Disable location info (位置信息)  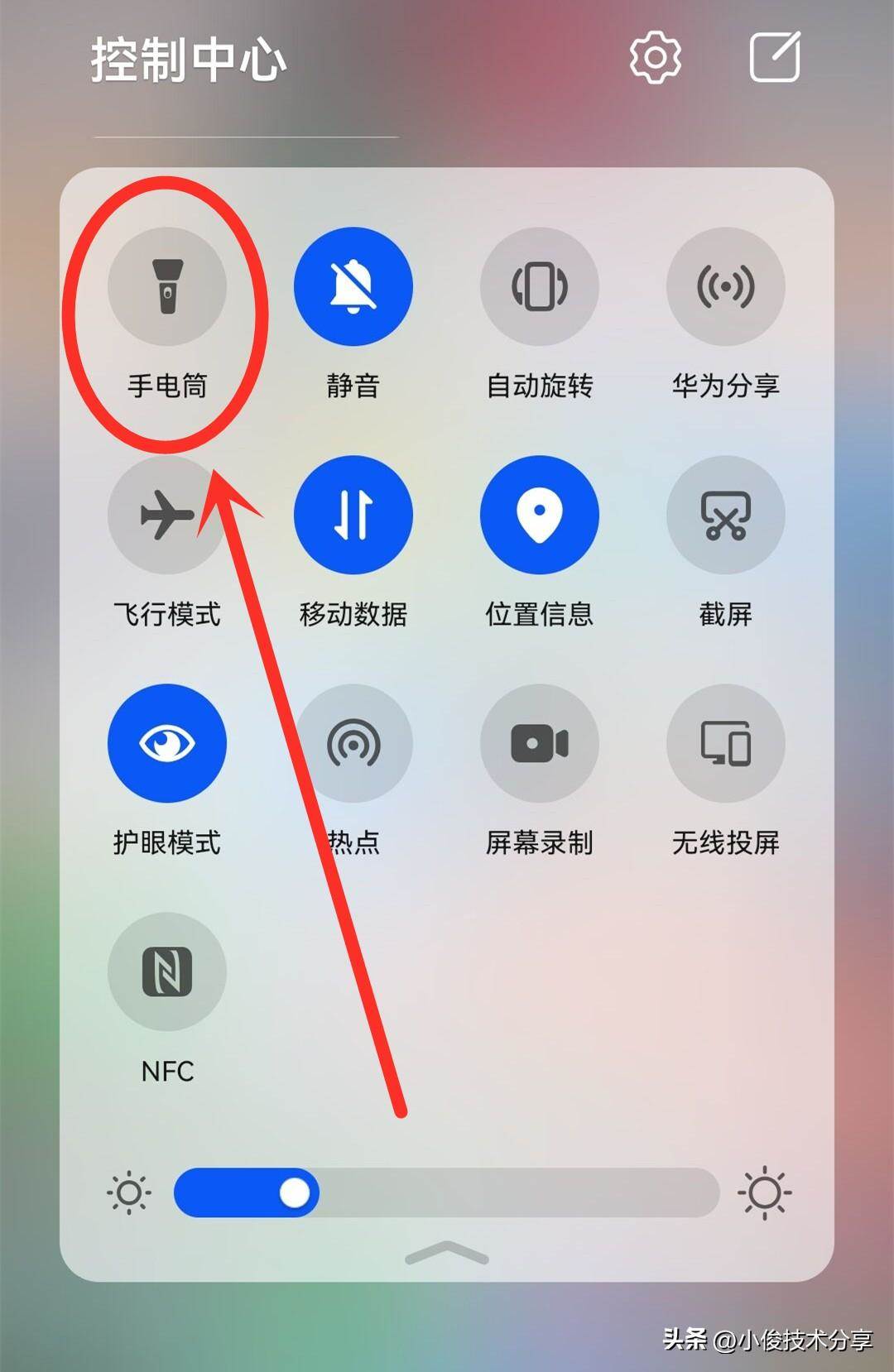click(540, 515)
